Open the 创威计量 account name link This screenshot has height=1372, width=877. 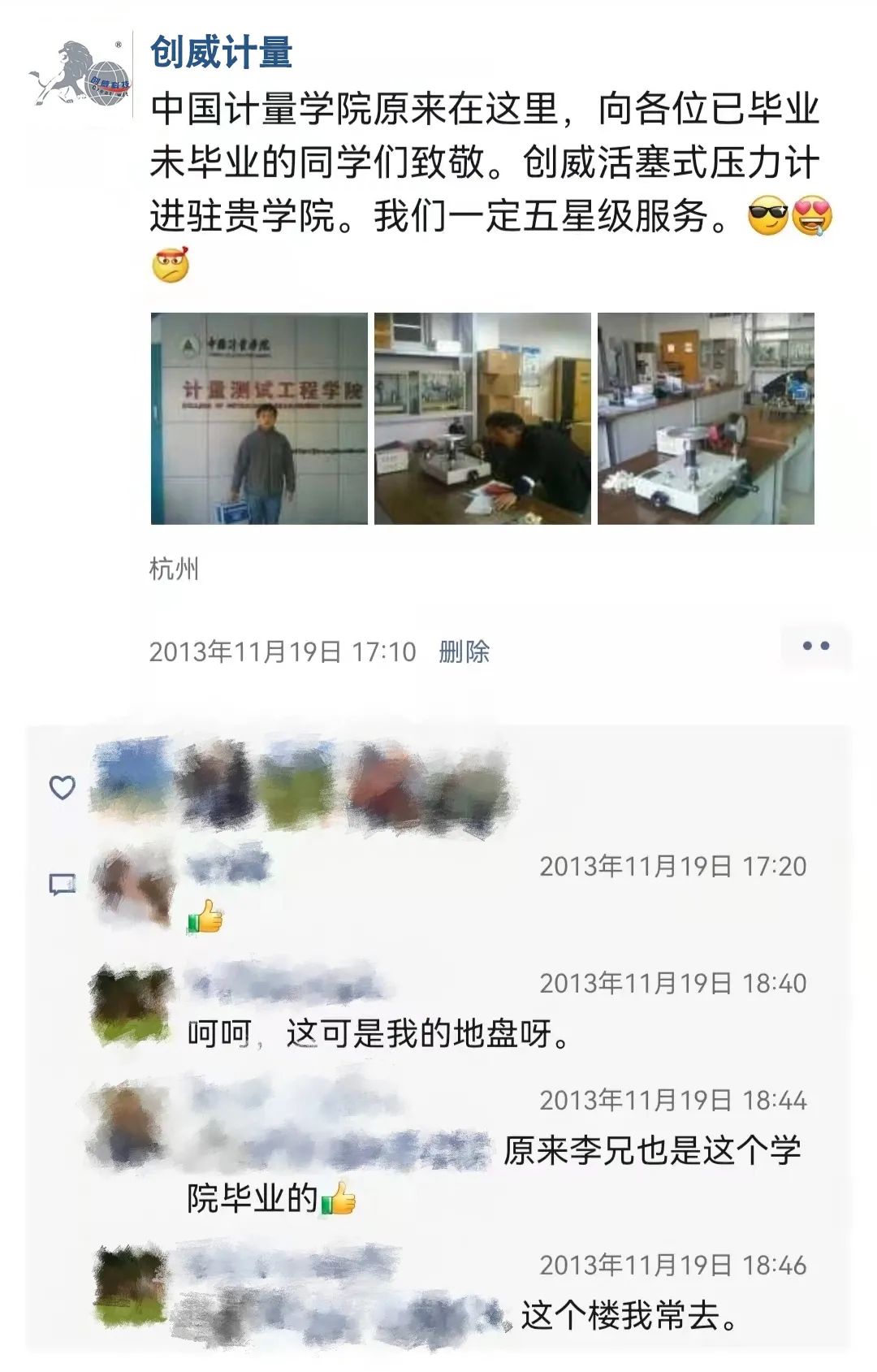tap(221, 52)
